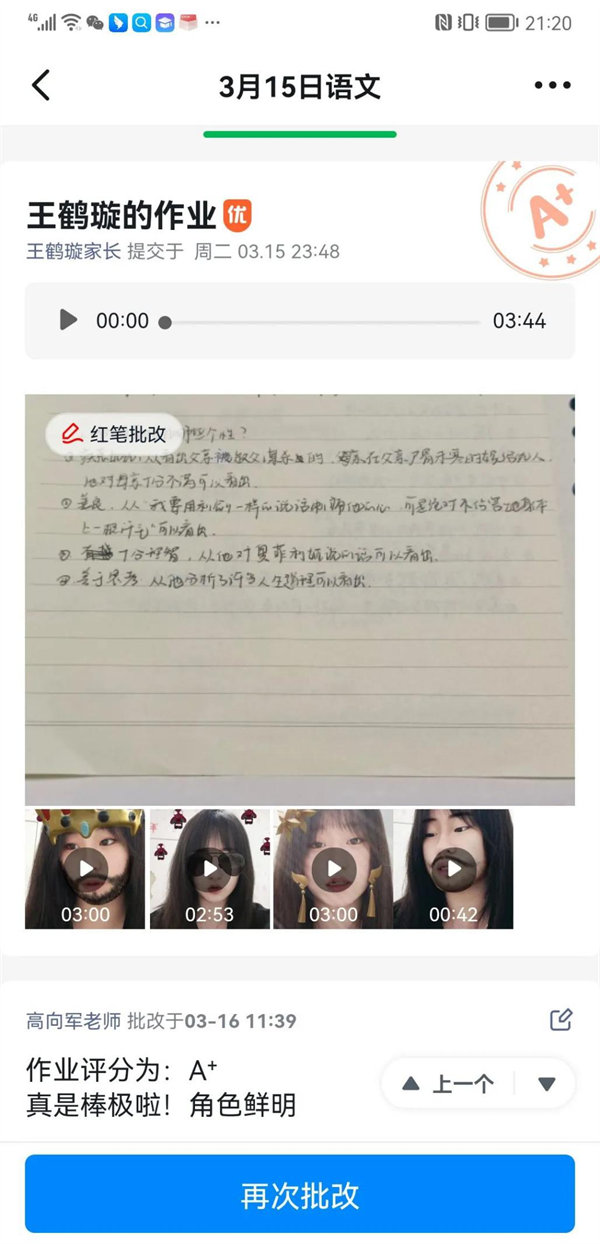Tap the 红笔批改 button
This screenshot has height=1244, width=600.
(x=114, y=434)
